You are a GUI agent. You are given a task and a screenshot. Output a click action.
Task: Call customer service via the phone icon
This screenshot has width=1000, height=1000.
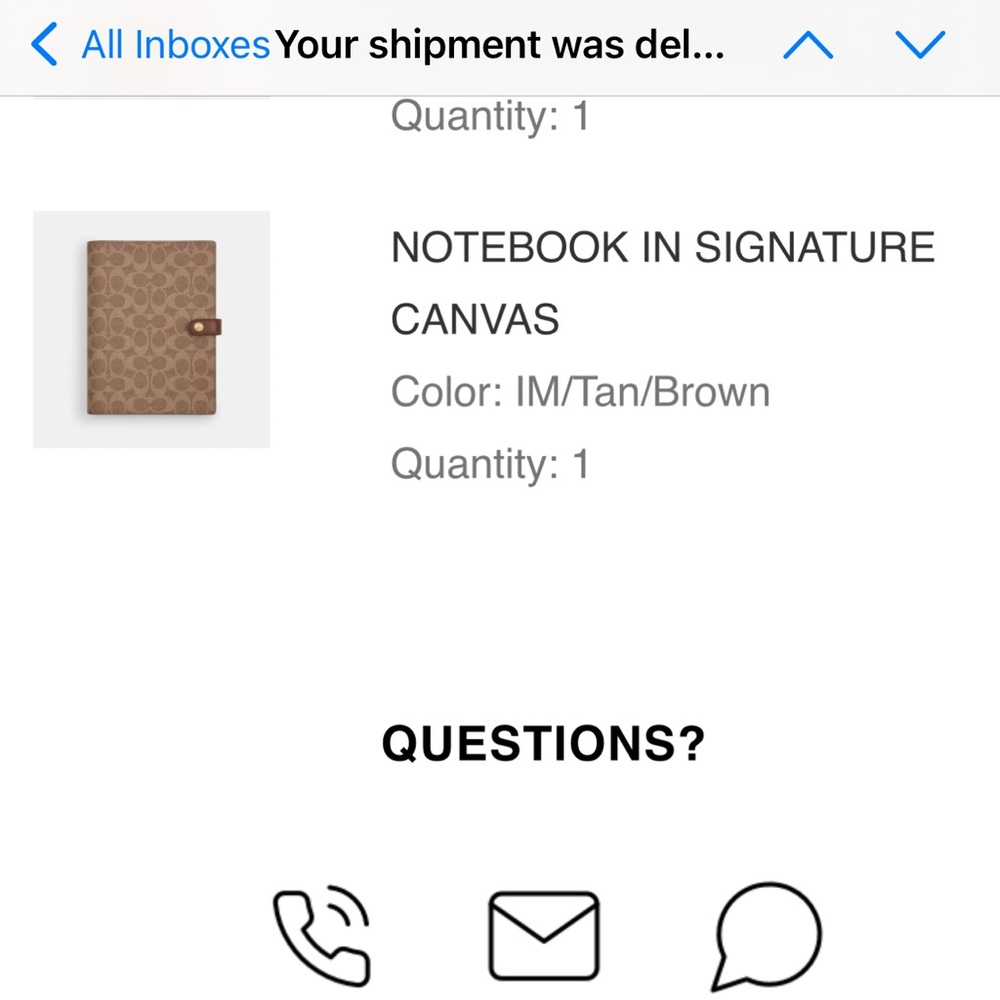point(322,936)
